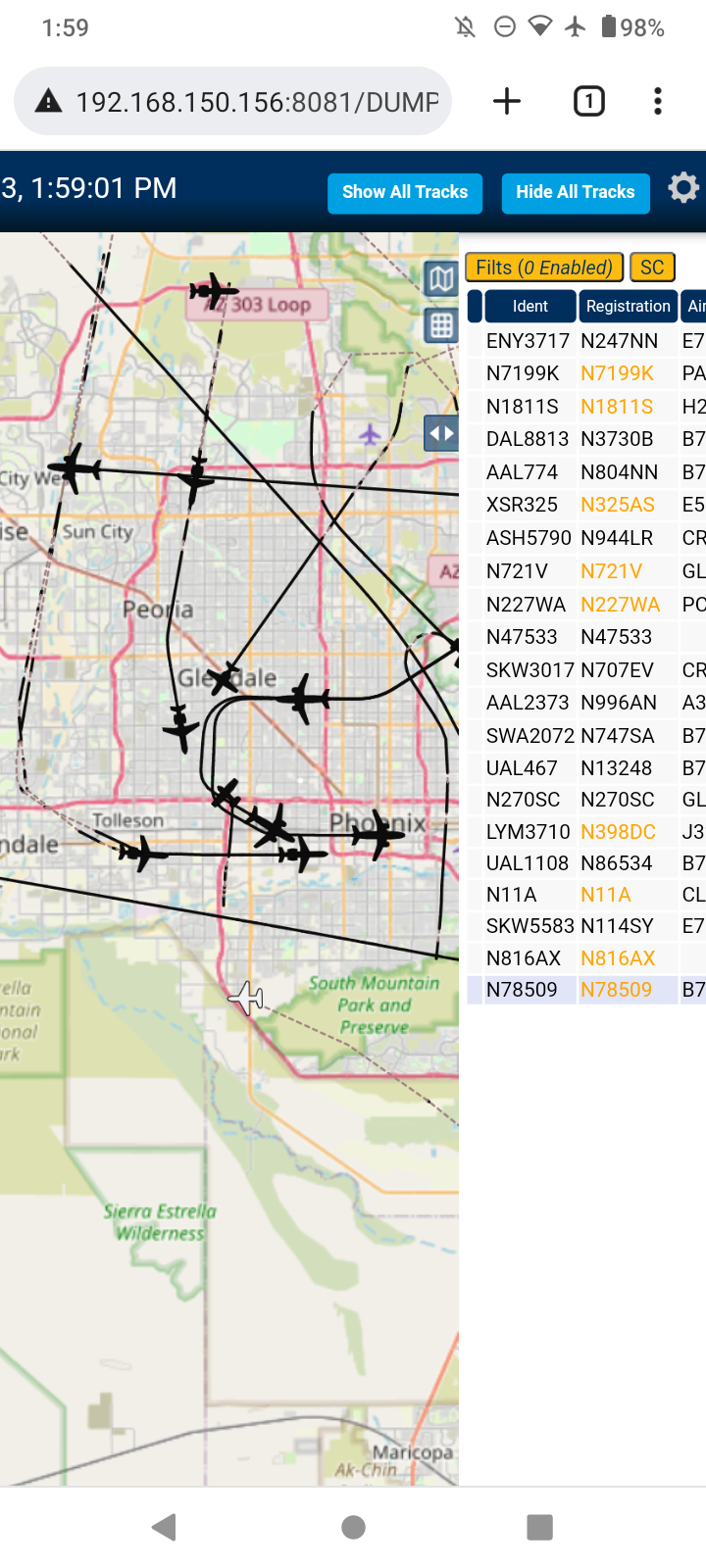The width and height of the screenshot is (706, 1568).
Task: Open the N7199K registration link
Action: [617, 373]
